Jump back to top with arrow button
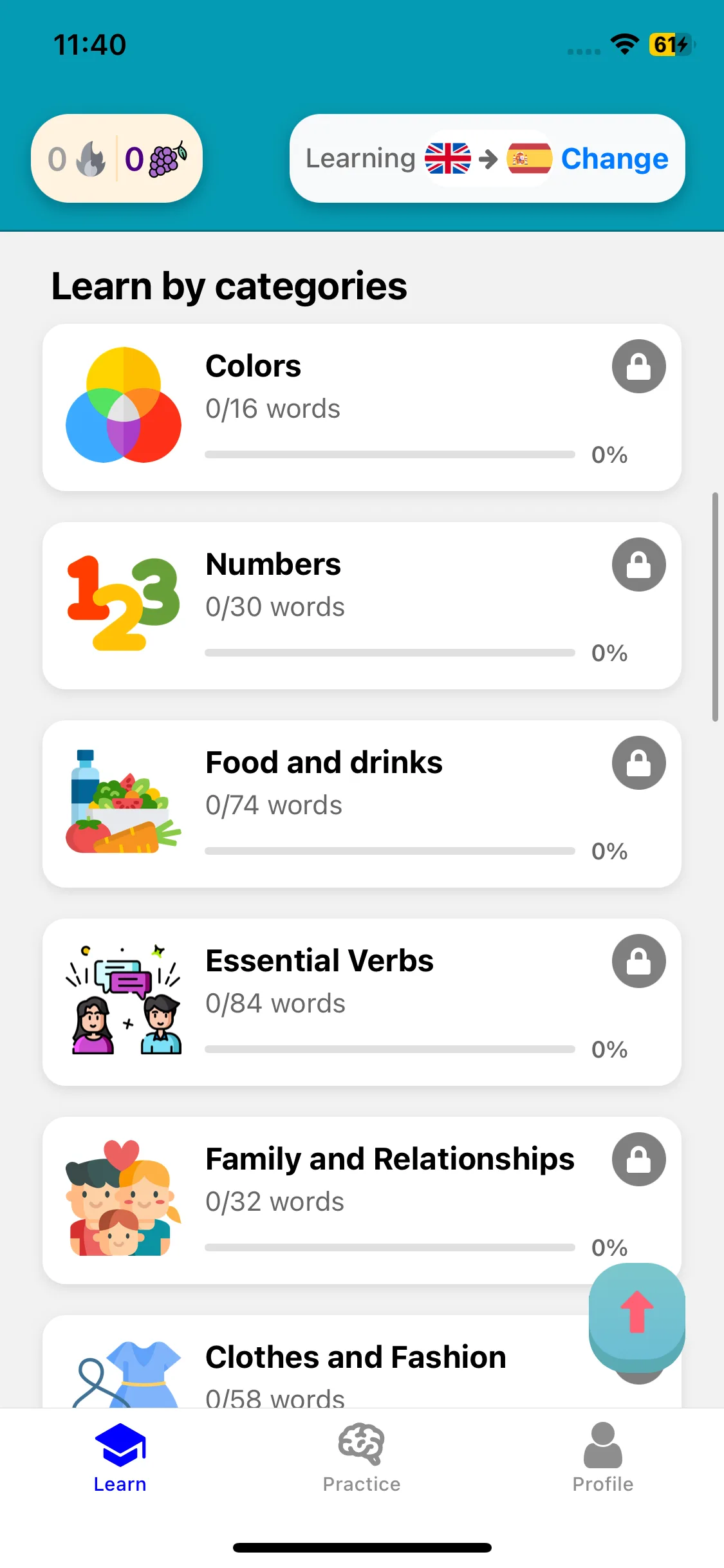 636,1312
